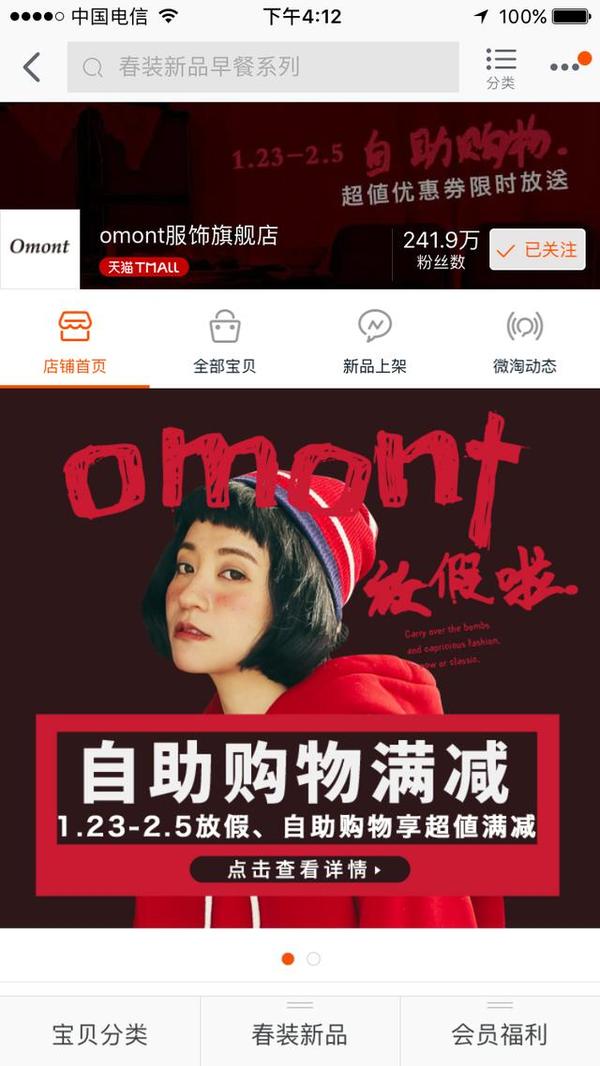This screenshot has width=600, height=1066.
Task: Go back using the arrow
Action: click(32, 68)
